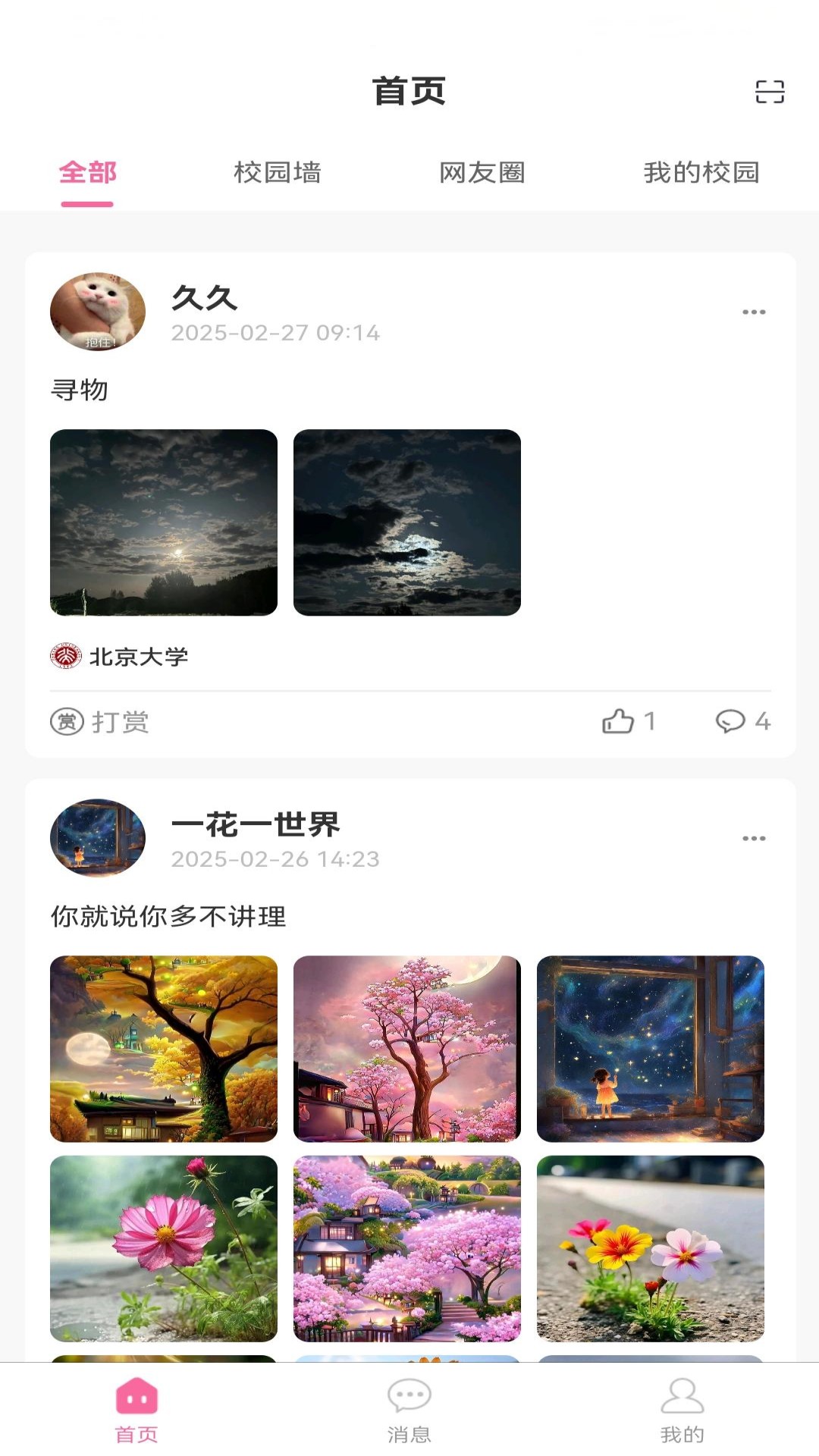
Task: Open 一花一世界's profile avatar
Action: click(98, 838)
